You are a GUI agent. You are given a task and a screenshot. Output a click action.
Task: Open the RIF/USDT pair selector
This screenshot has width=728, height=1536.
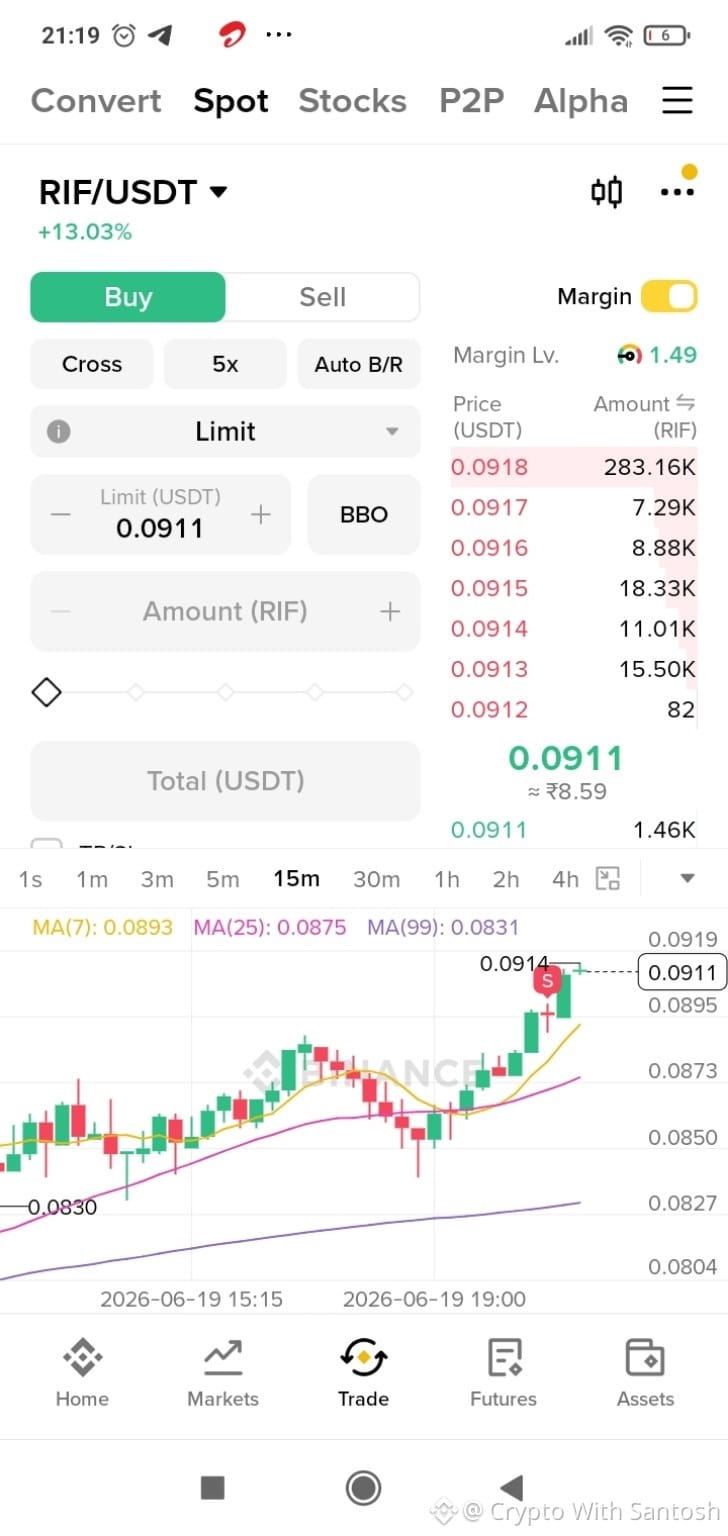tap(133, 191)
